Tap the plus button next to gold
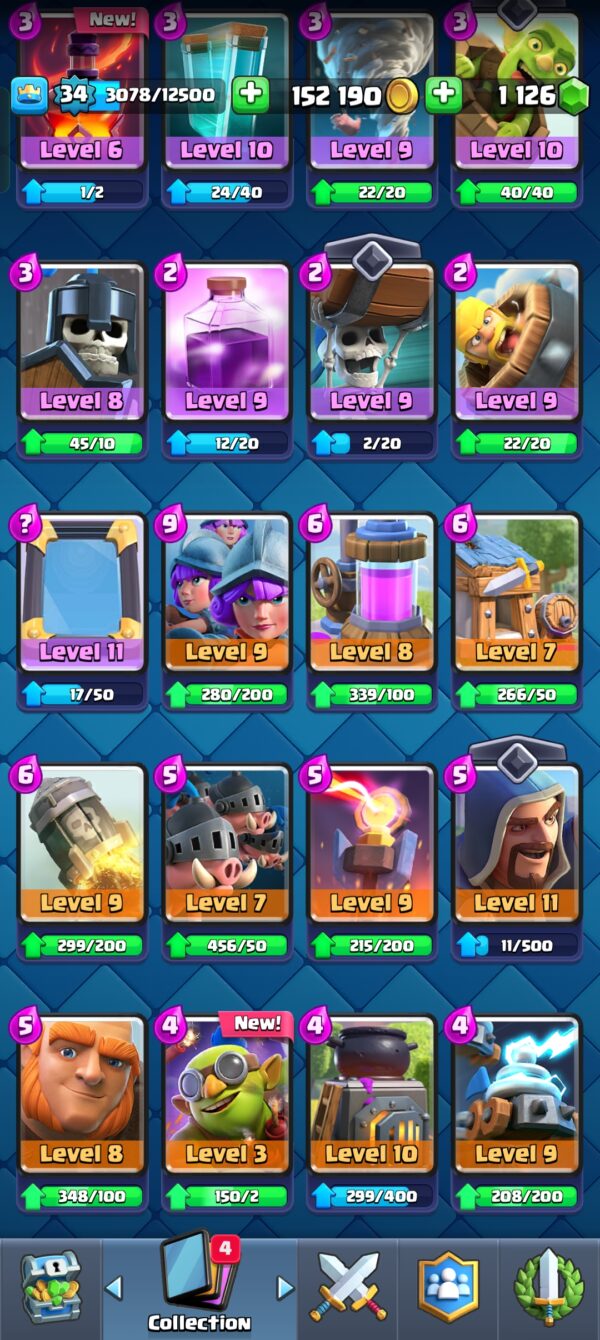 (x=251, y=95)
